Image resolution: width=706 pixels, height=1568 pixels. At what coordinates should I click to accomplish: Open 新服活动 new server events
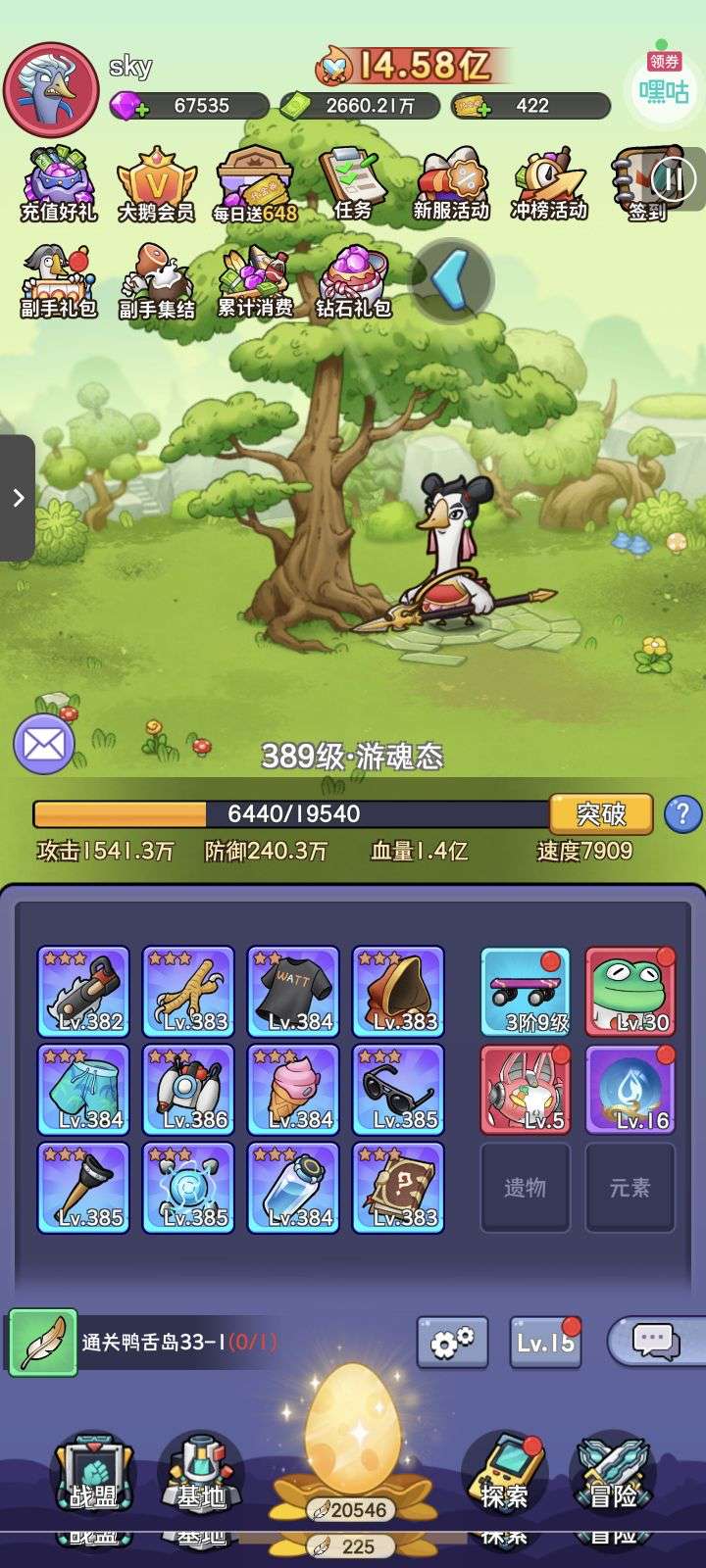tap(451, 185)
